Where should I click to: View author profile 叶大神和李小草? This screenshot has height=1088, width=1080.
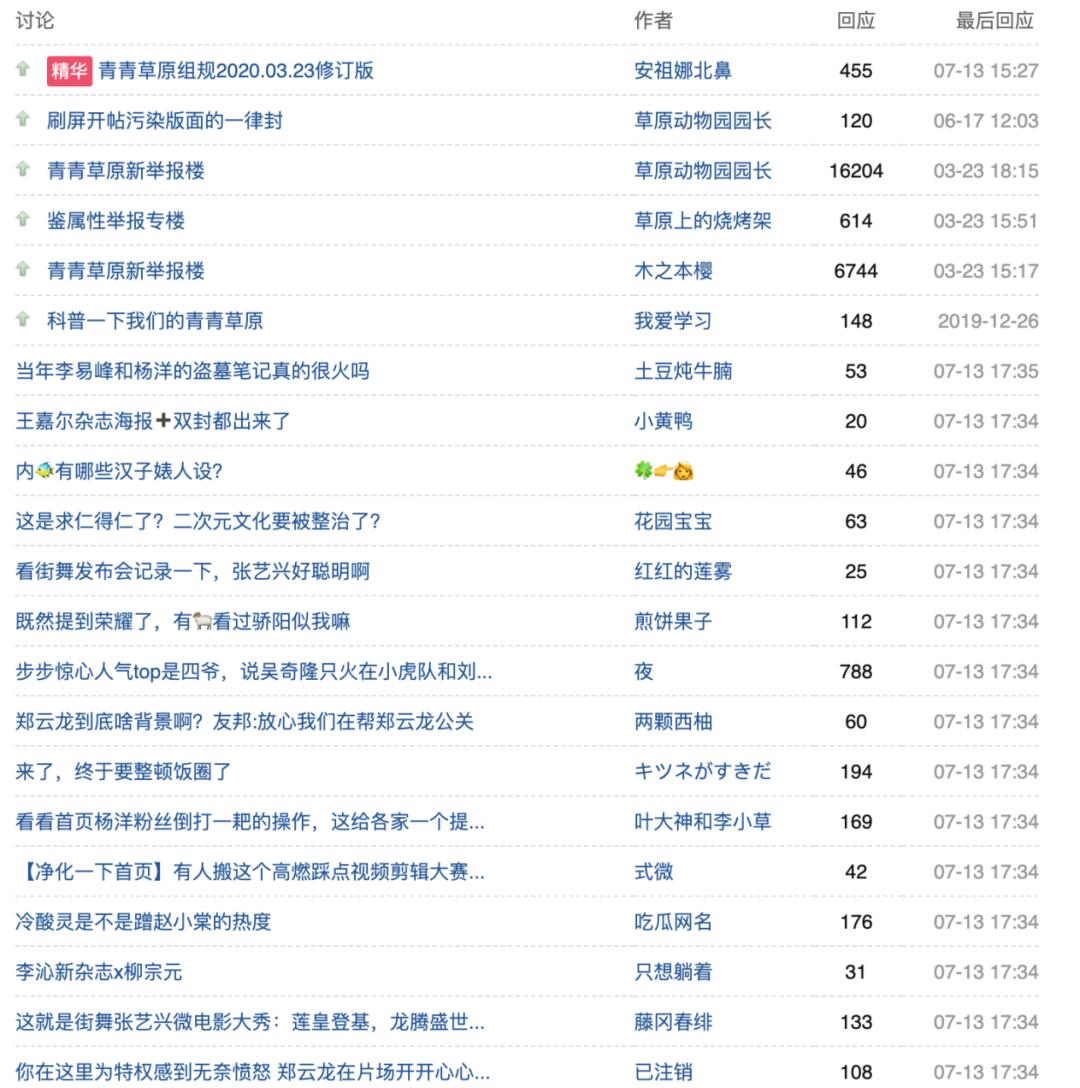coord(703,821)
